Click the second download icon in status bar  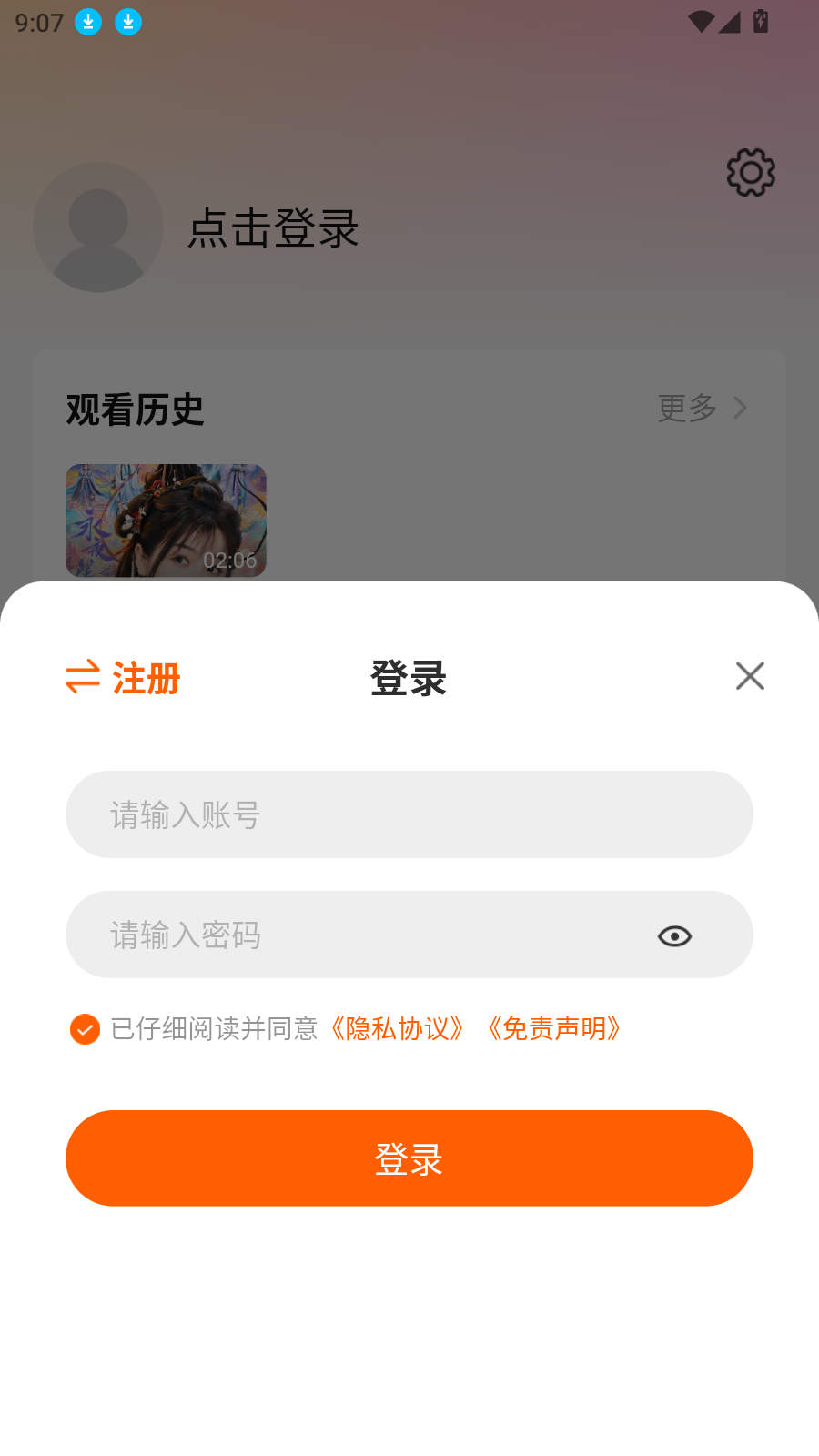(127, 22)
